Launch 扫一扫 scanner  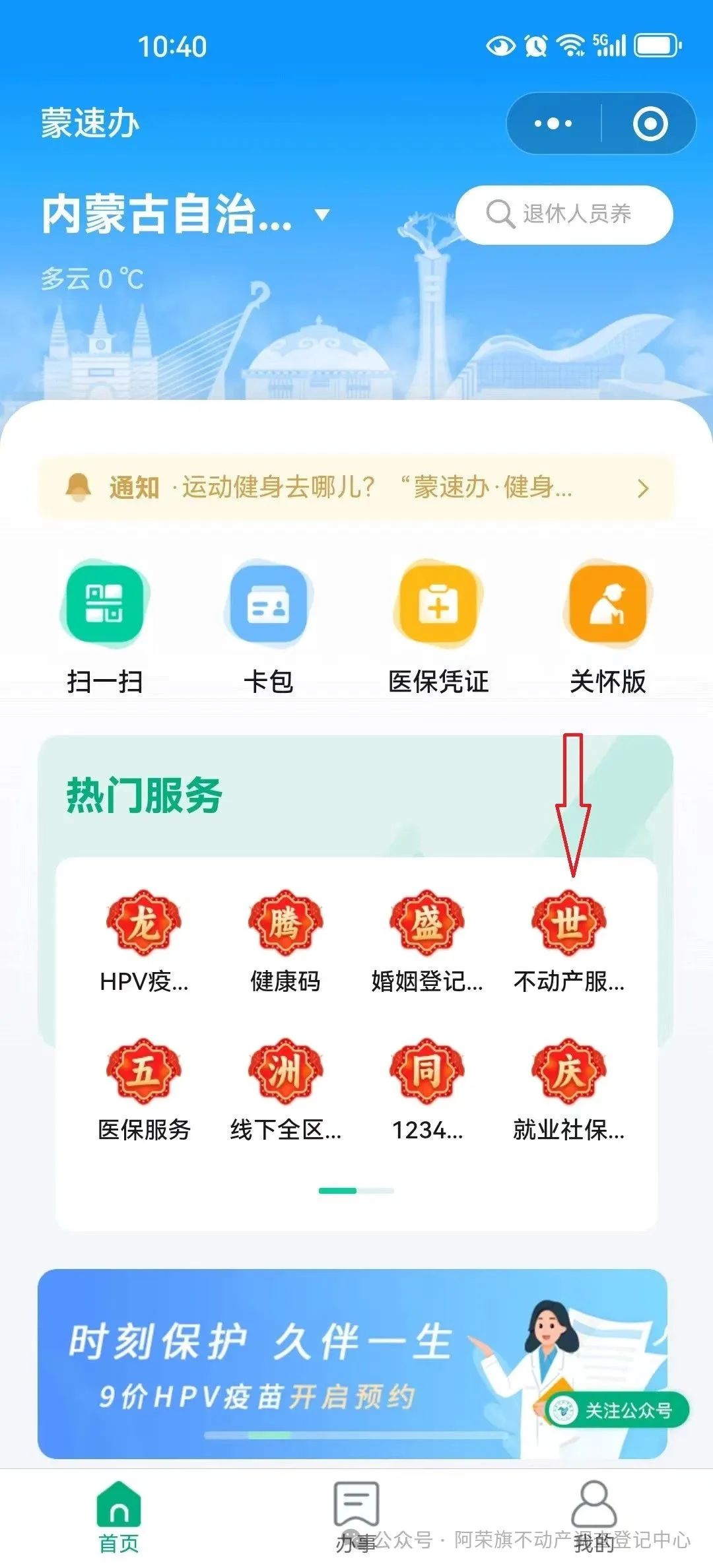(x=104, y=627)
